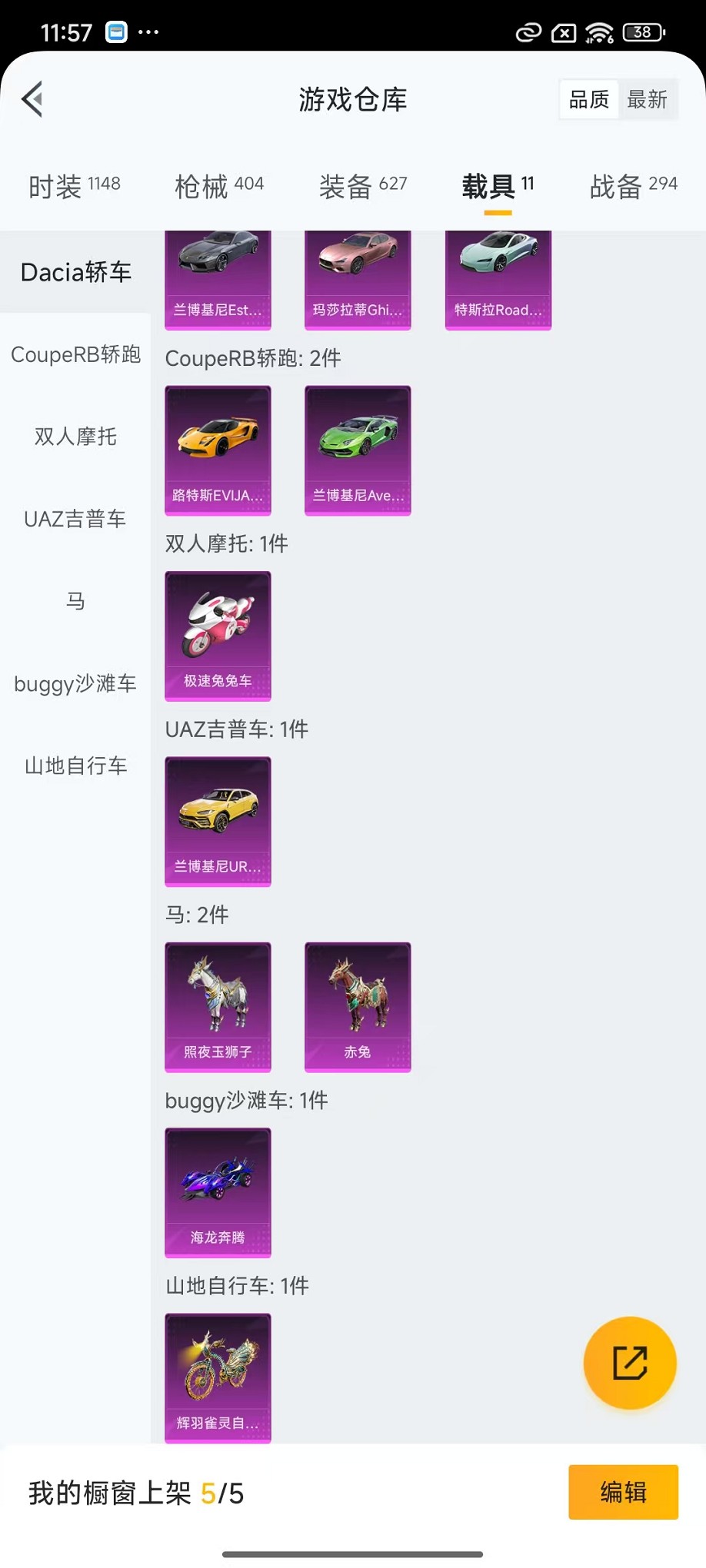
Task: Switch to the 战备 tab
Action: (x=633, y=186)
